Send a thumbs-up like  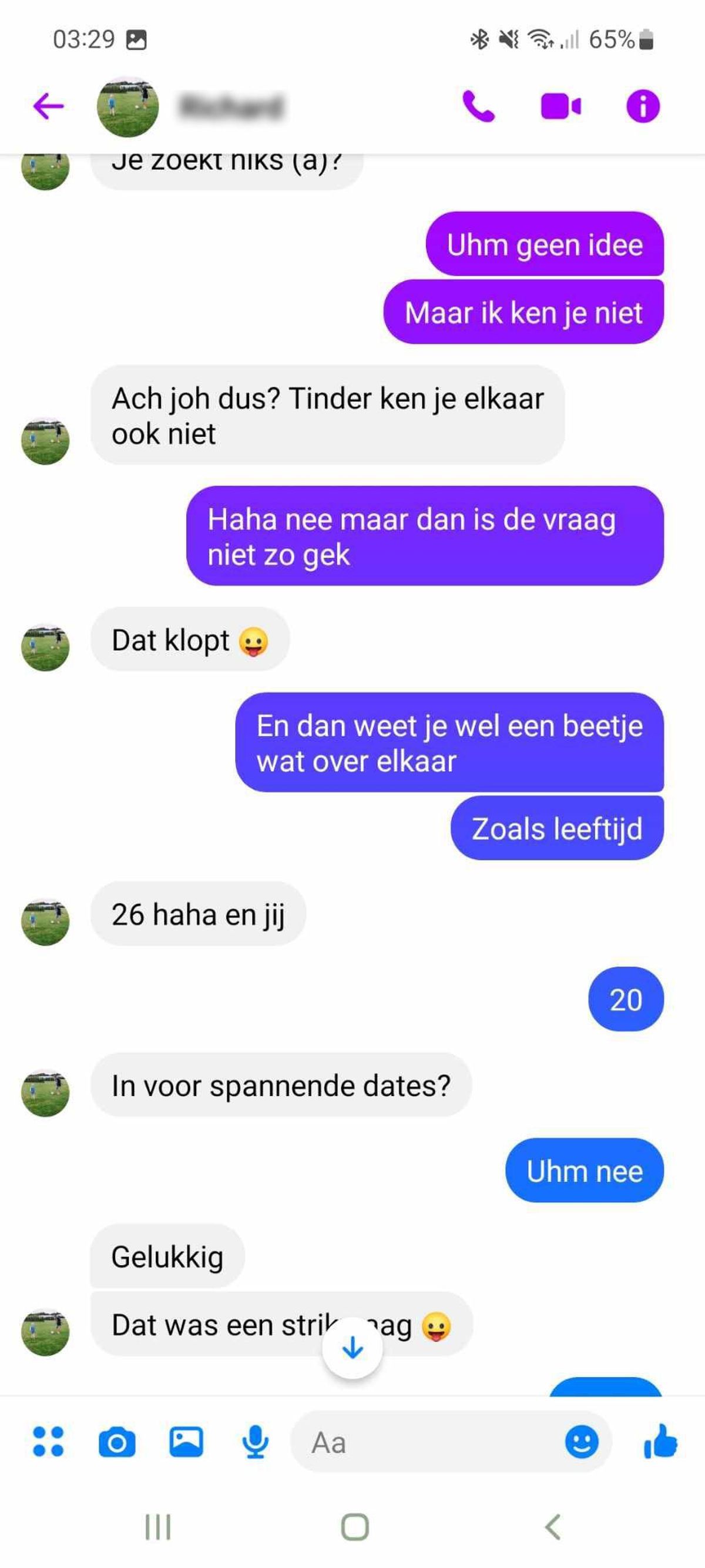coord(660,1442)
